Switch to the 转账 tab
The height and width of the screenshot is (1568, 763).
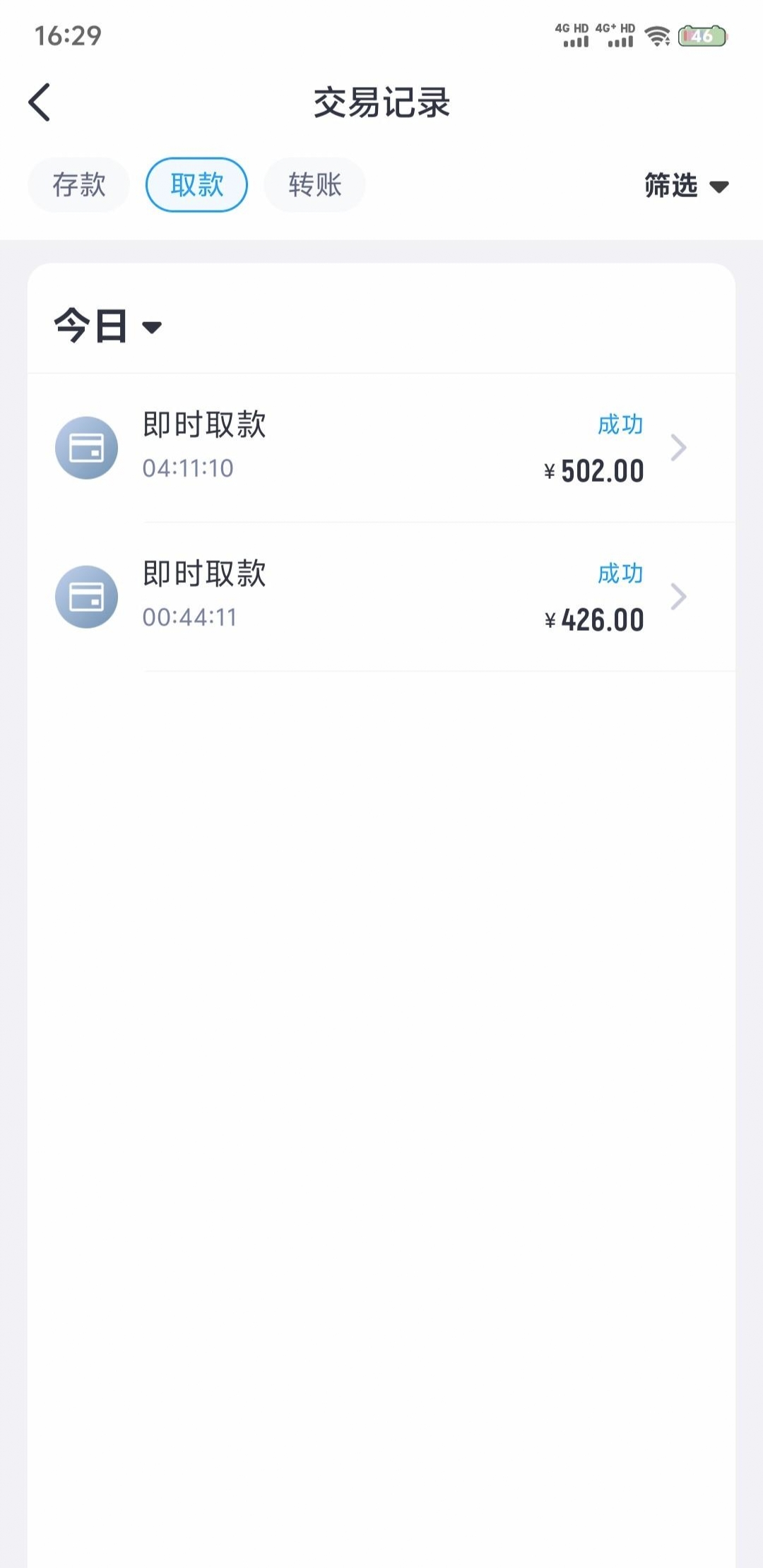(314, 185)
